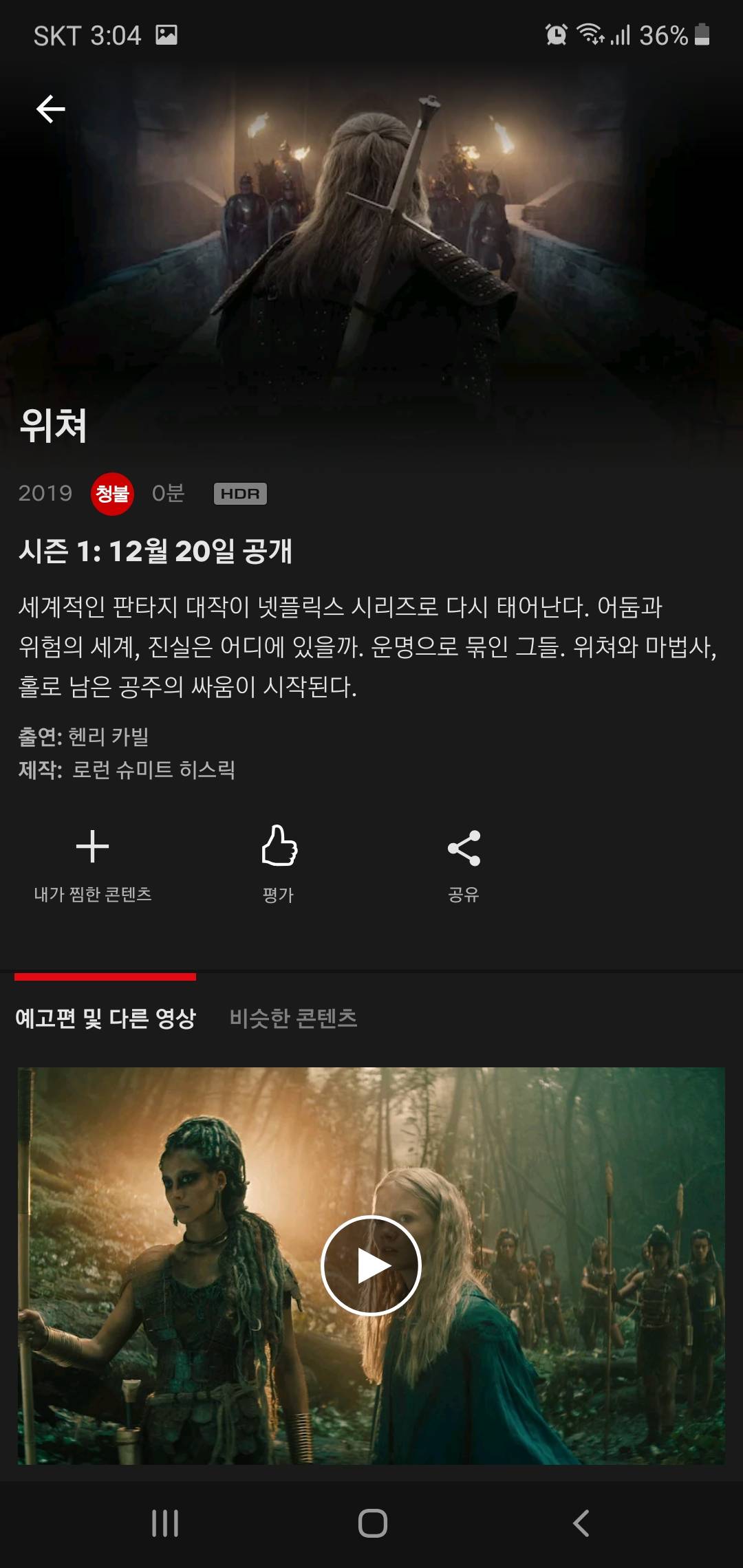
Task: Select the 예고편 및 다른 영상 tab
Action: point(105,1018)
